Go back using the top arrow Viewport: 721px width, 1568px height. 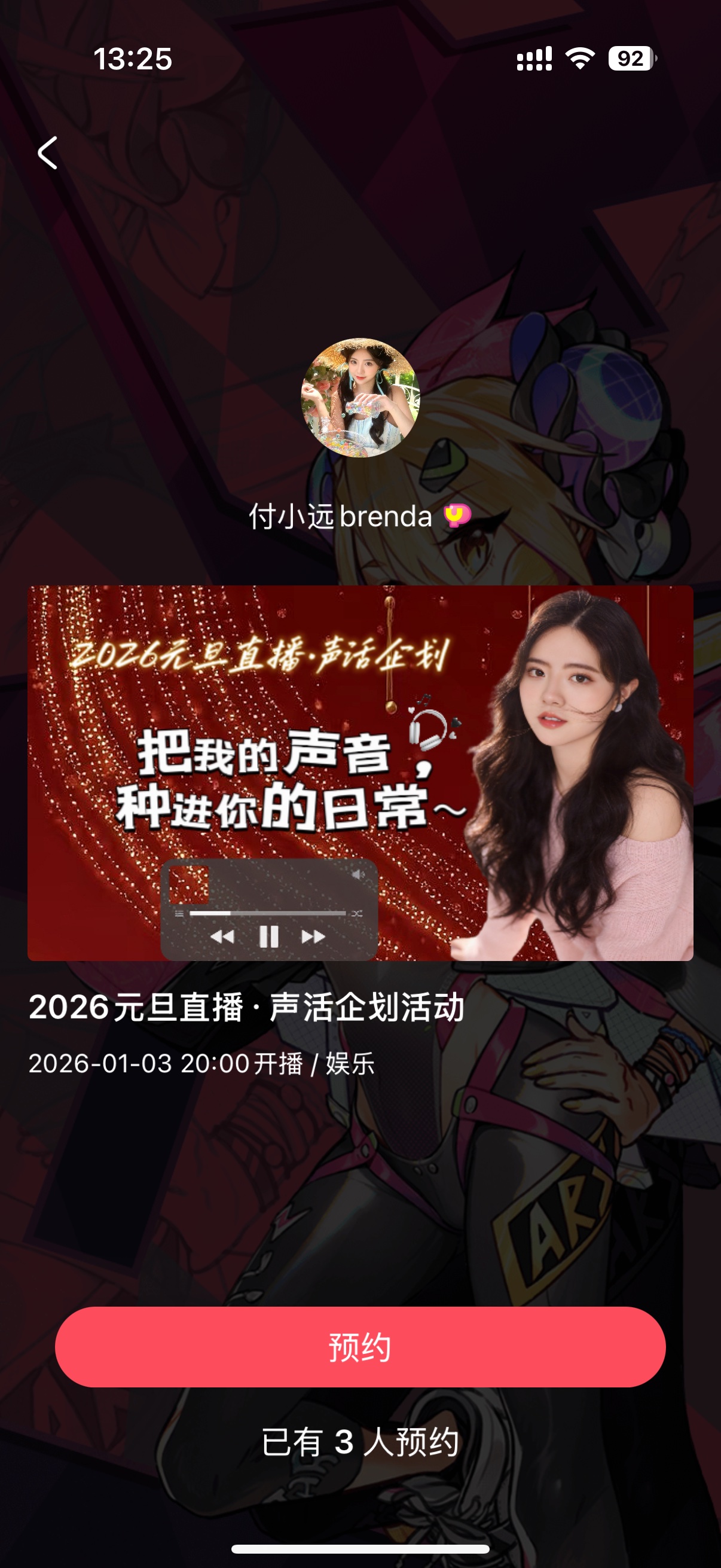tap(47, 152)
